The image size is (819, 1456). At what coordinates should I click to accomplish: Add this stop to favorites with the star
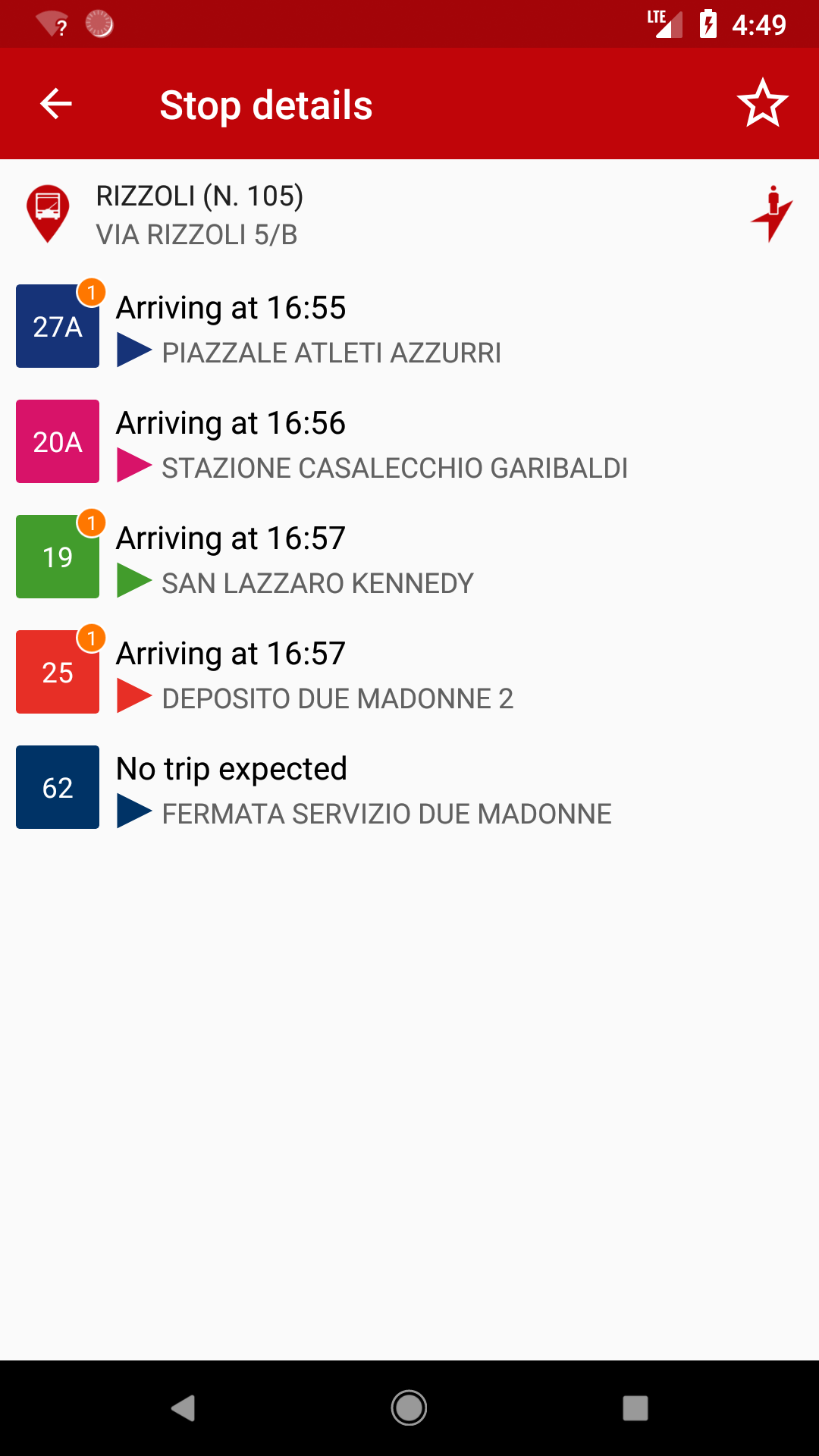762,104
